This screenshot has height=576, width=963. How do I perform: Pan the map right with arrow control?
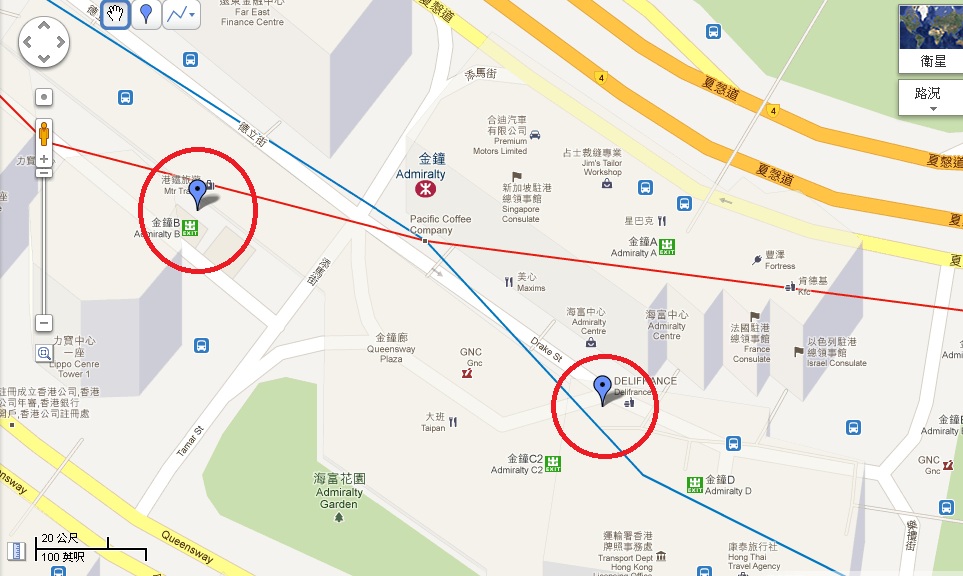coord(60,42)
